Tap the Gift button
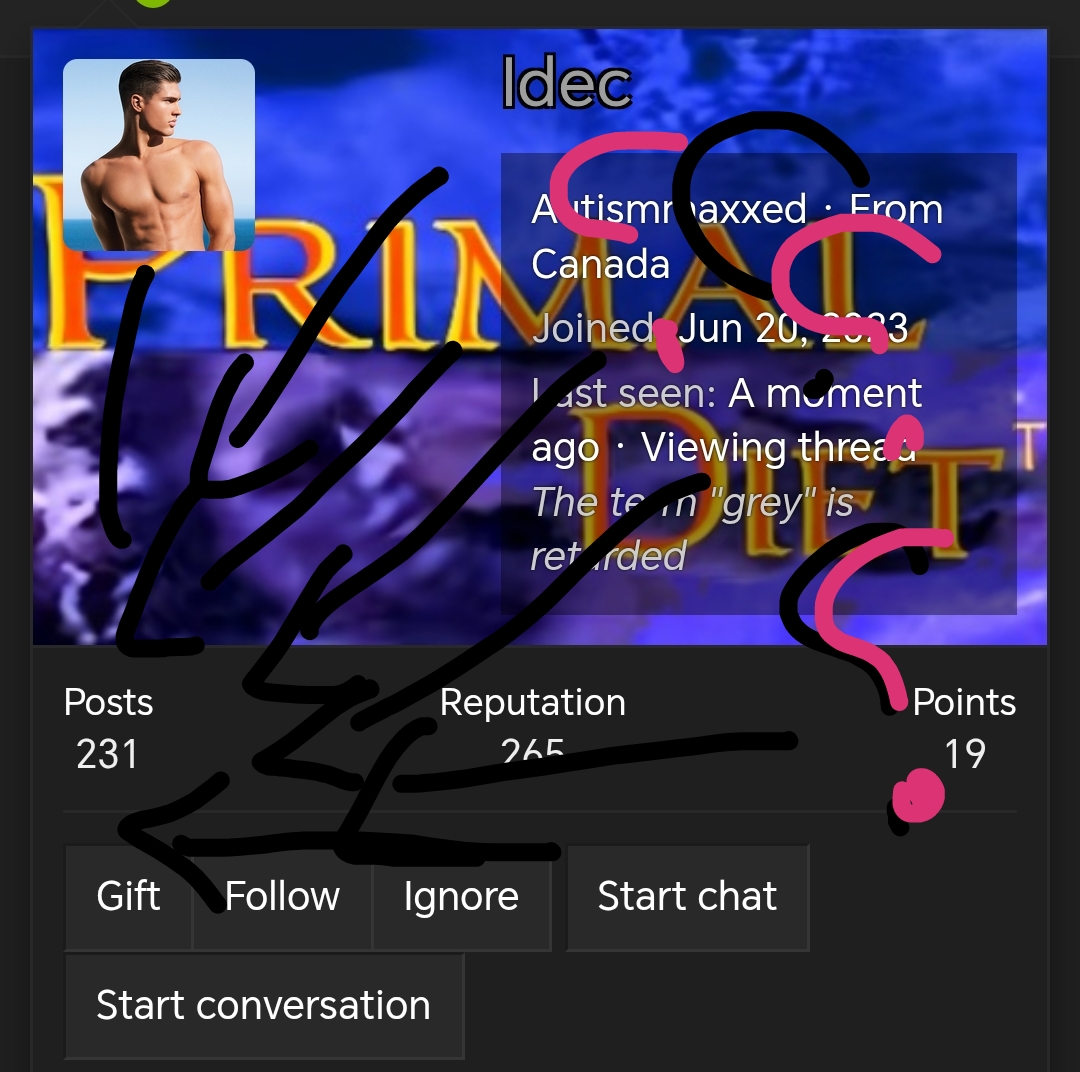This screenshot has height=1072, width=1080. tap(128, 897)
